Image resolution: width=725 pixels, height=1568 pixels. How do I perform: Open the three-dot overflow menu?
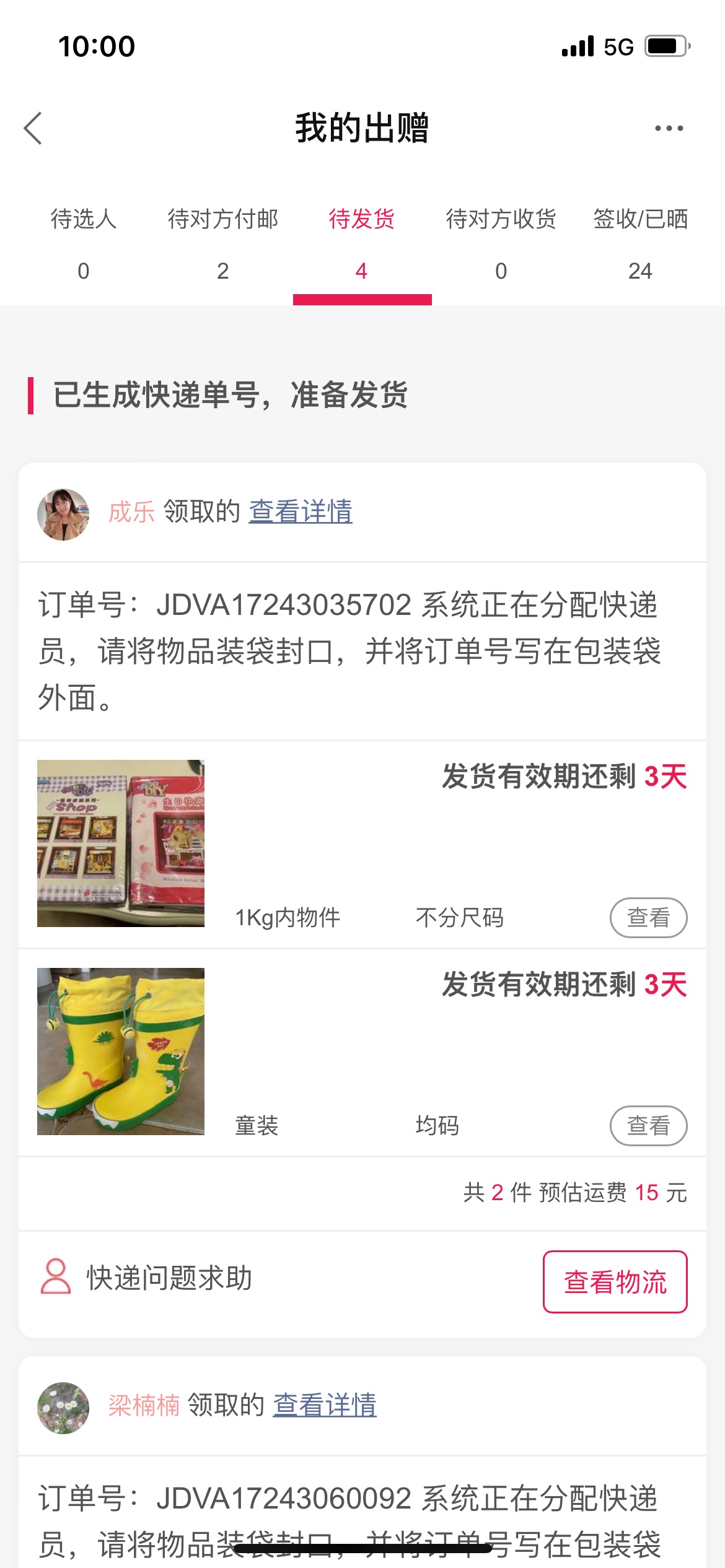[x=669, y=128]
